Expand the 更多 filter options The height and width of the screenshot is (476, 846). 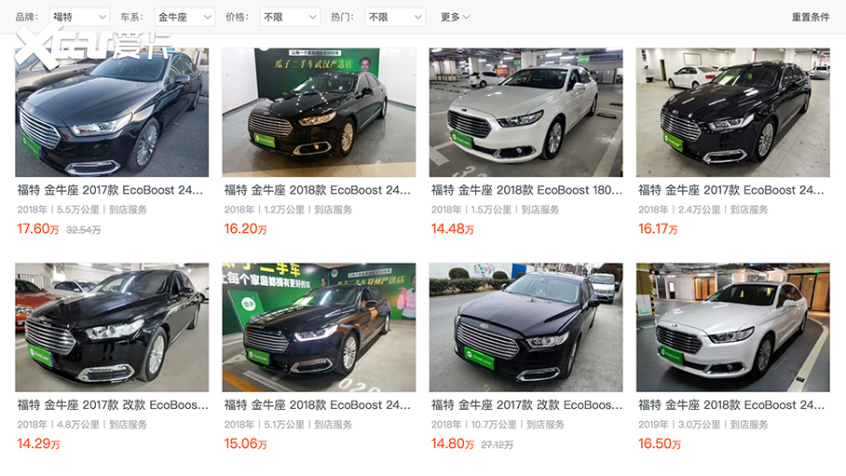pos(455,17)
